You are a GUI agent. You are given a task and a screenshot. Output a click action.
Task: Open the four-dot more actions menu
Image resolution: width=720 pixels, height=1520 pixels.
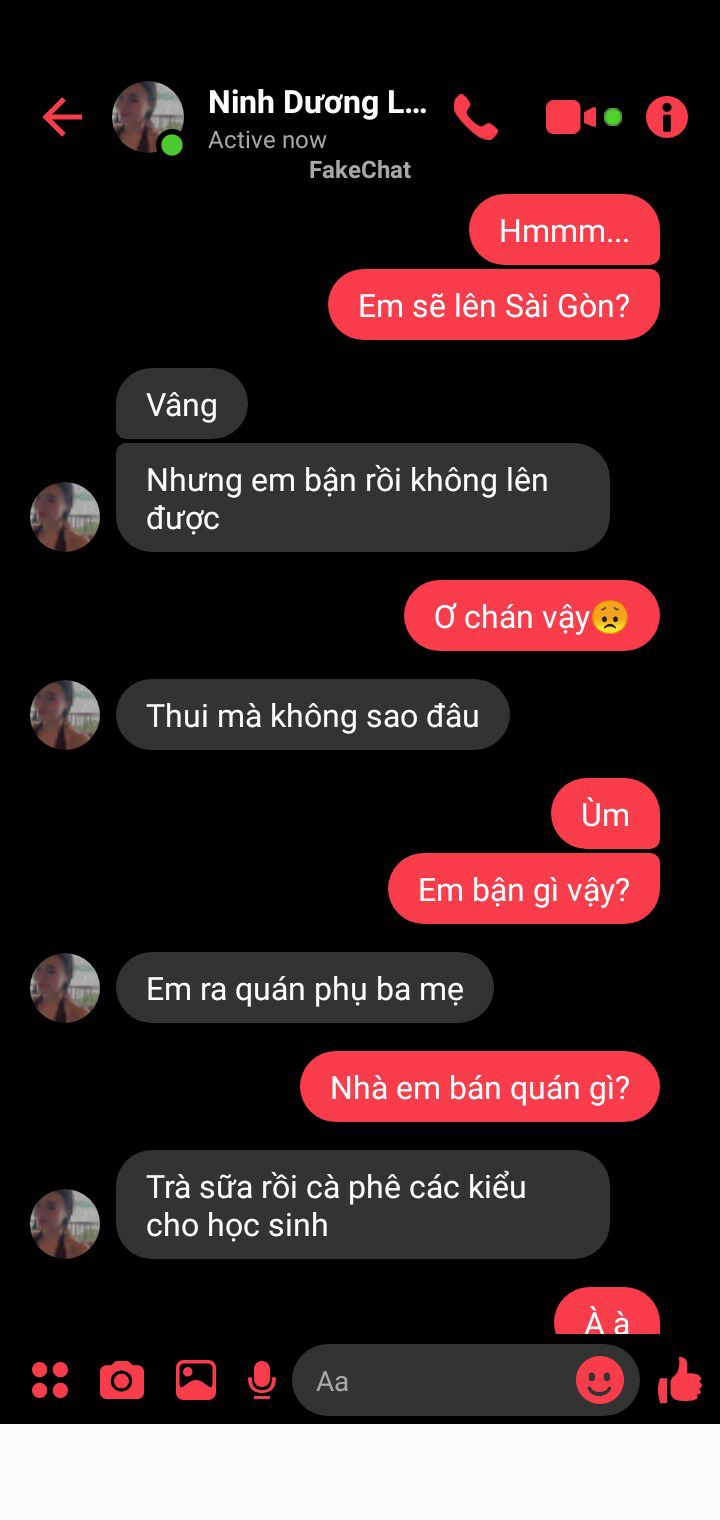[50, 1380]
